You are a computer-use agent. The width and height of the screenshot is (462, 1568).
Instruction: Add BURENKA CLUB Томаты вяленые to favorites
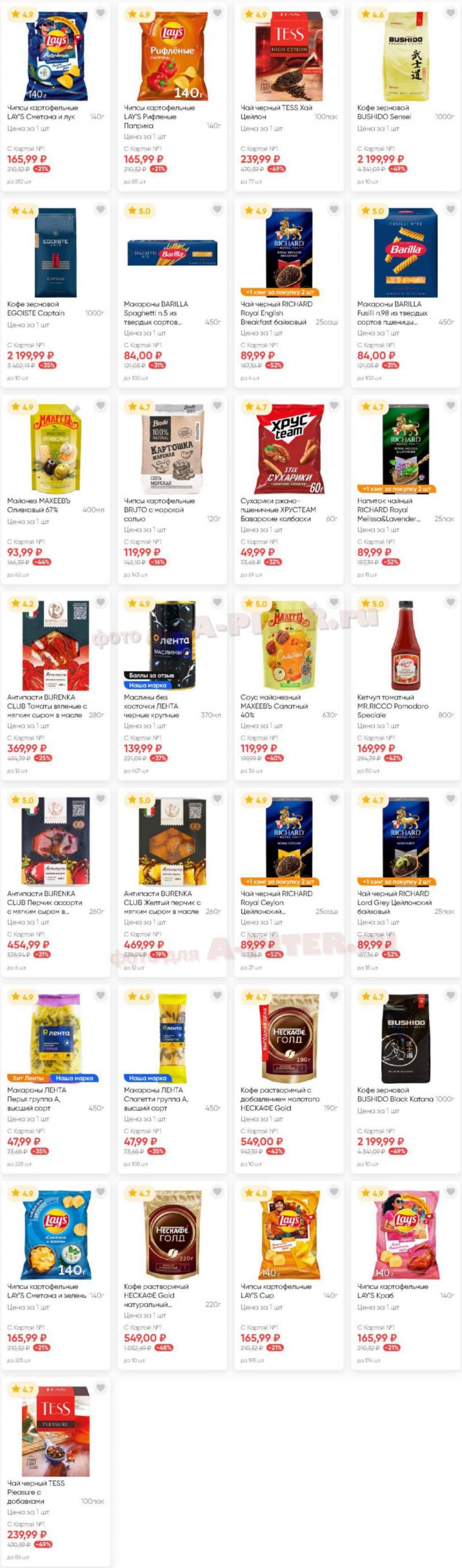100,602
